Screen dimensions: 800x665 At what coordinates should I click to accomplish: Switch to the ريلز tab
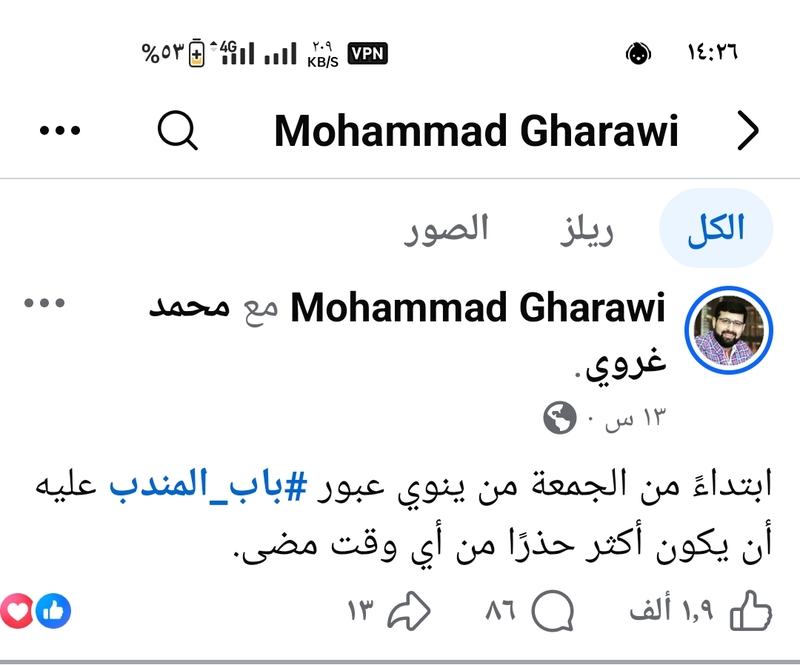[x=586, y=231]
